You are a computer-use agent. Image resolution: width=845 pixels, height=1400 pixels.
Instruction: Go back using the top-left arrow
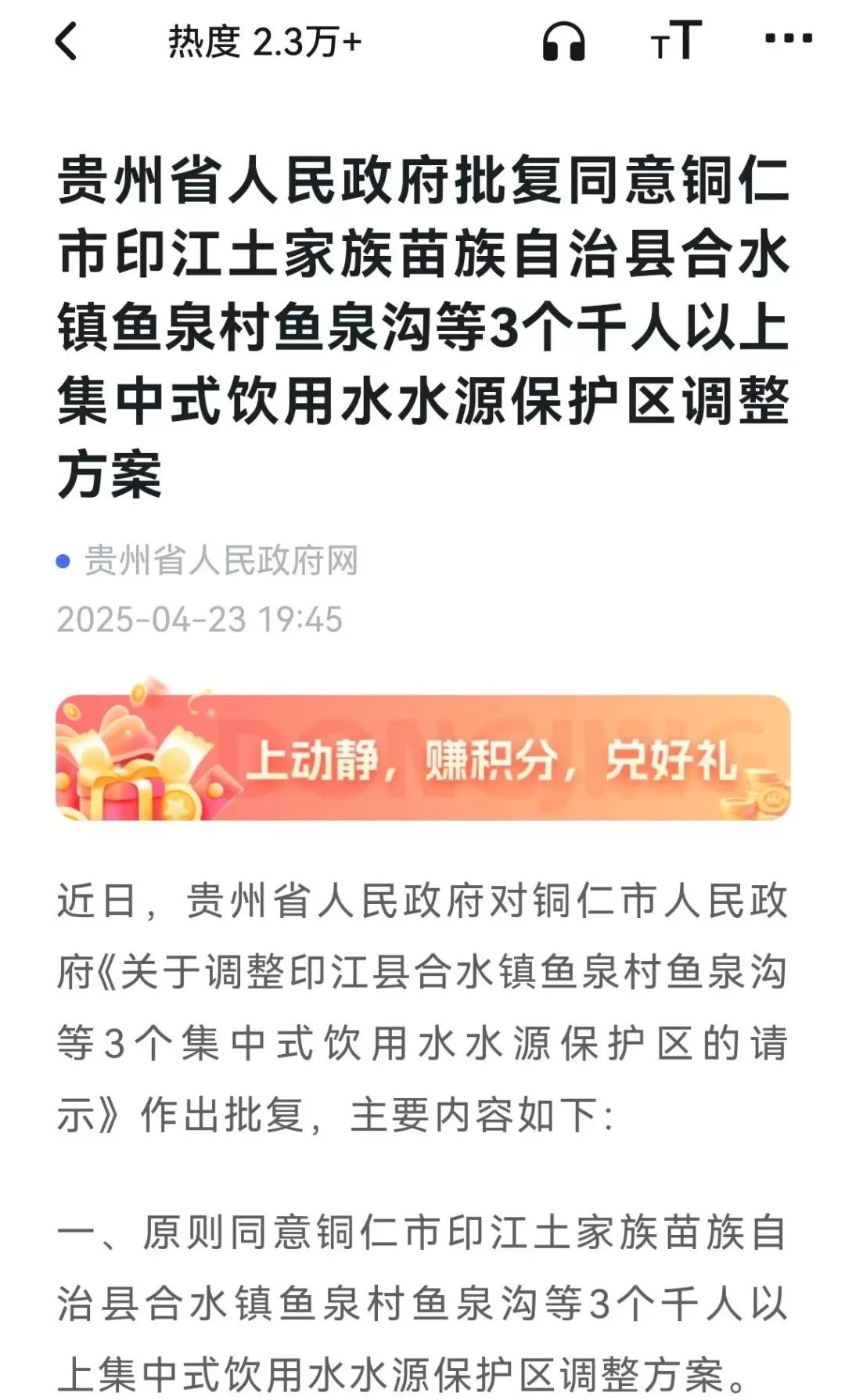[x=67, y=41]
